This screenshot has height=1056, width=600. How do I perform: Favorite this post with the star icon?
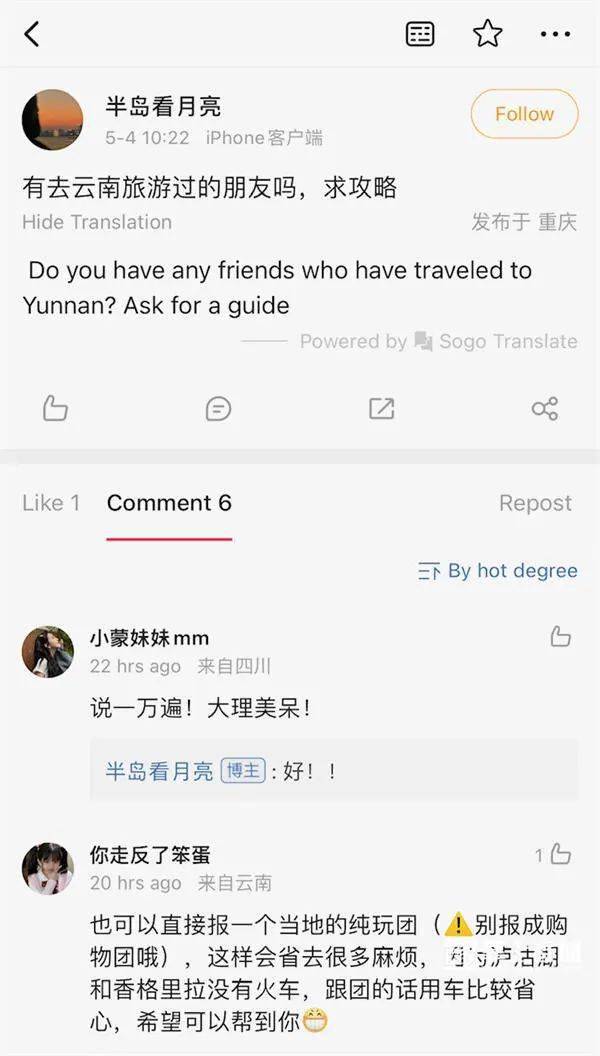487,34
